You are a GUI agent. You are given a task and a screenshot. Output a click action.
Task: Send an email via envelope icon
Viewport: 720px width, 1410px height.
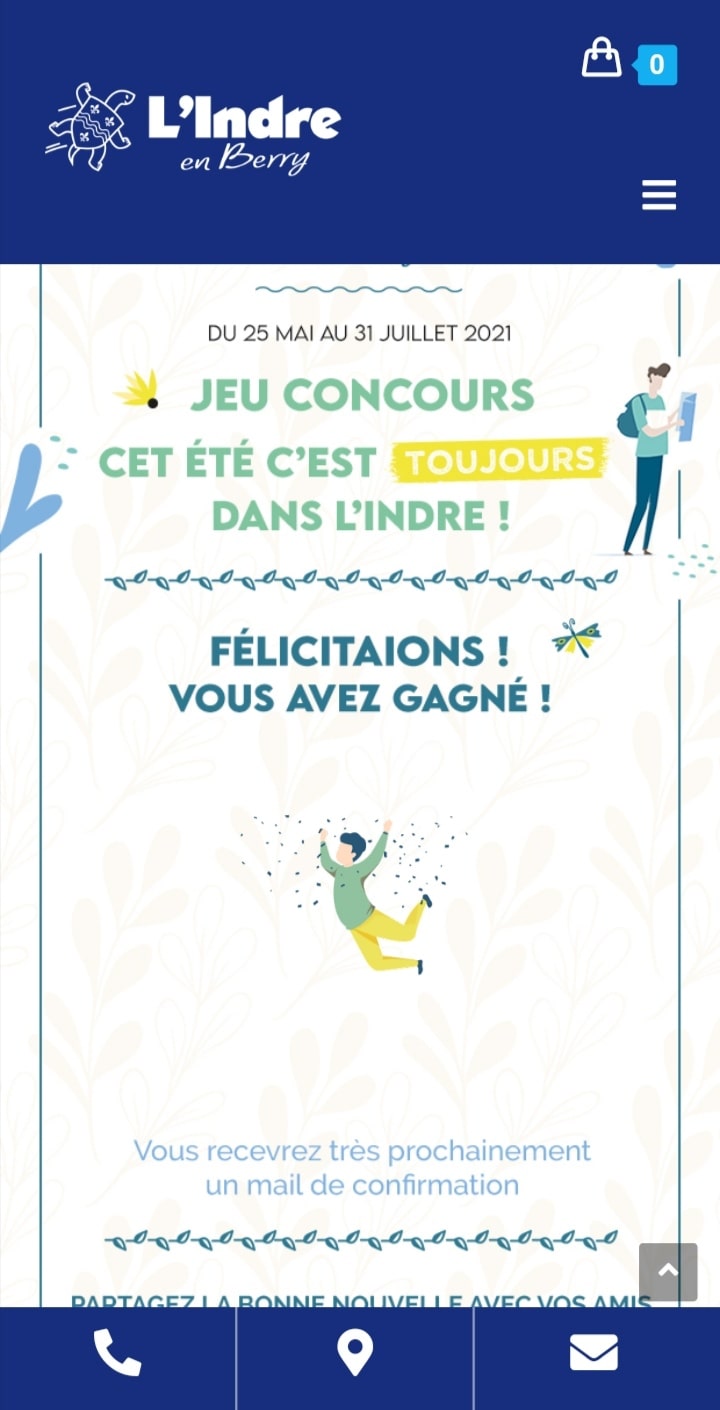(x=594, y=1353)
